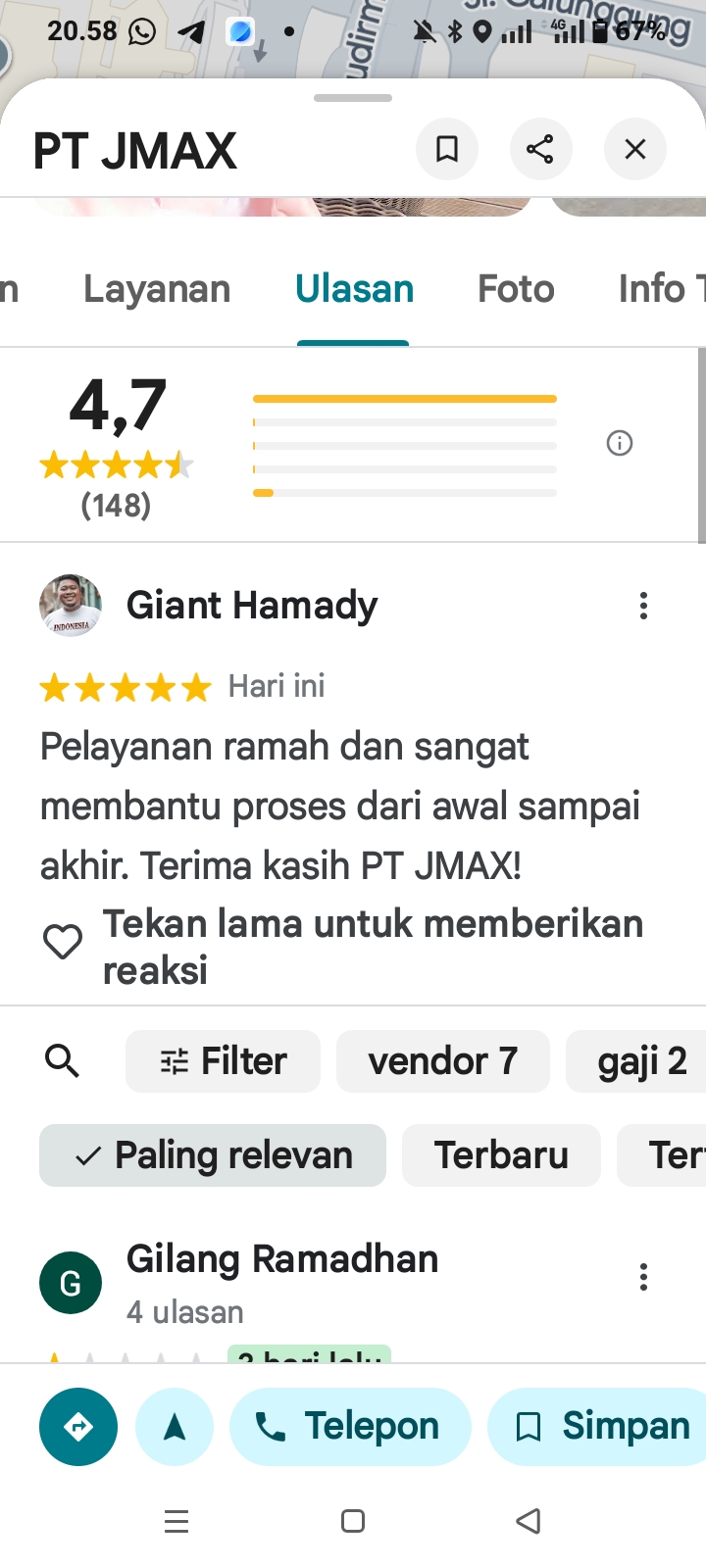Get directions with the route button
Screen dimensions: 706x1568
pyautogui.click(x=78, y=1427)
